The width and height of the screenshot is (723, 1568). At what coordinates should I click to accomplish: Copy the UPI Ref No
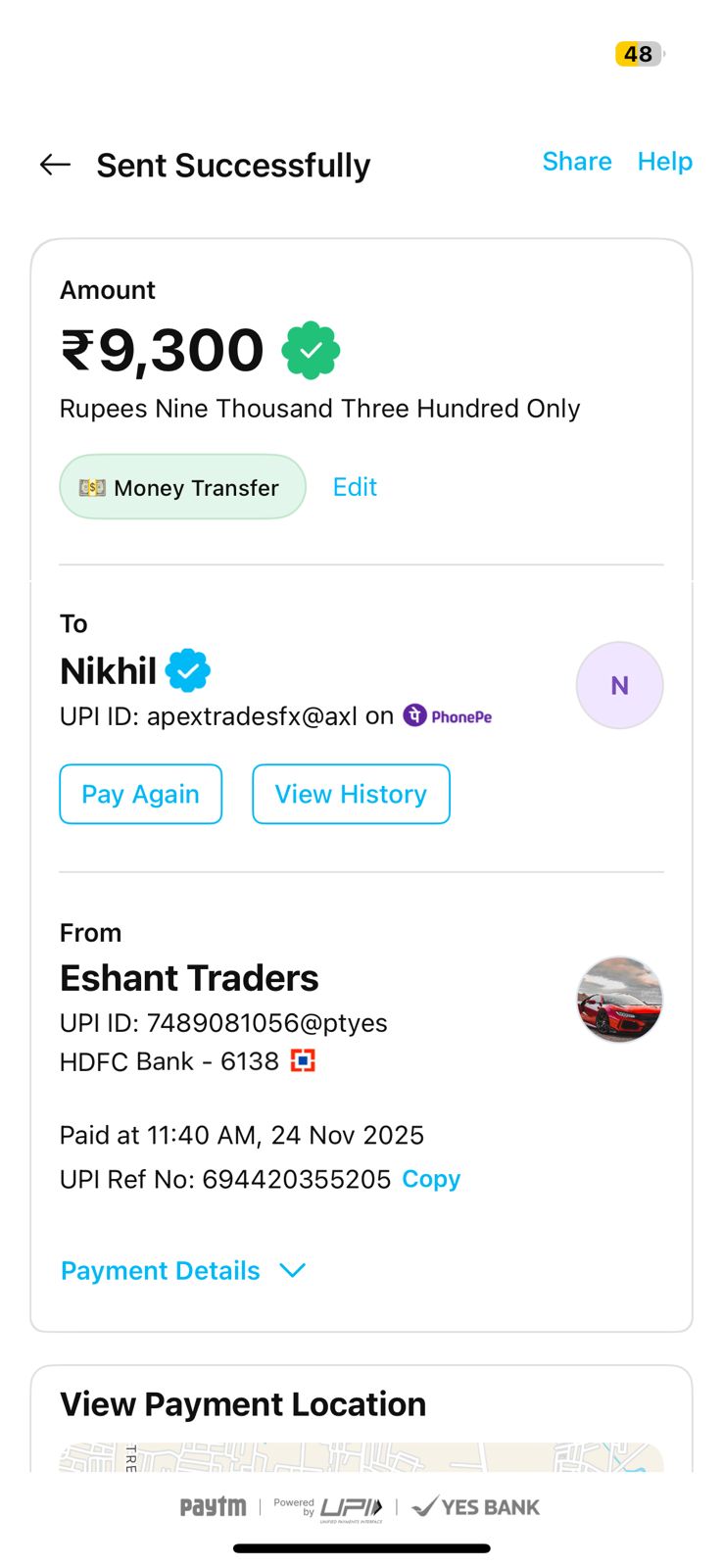coord(431,1179)
